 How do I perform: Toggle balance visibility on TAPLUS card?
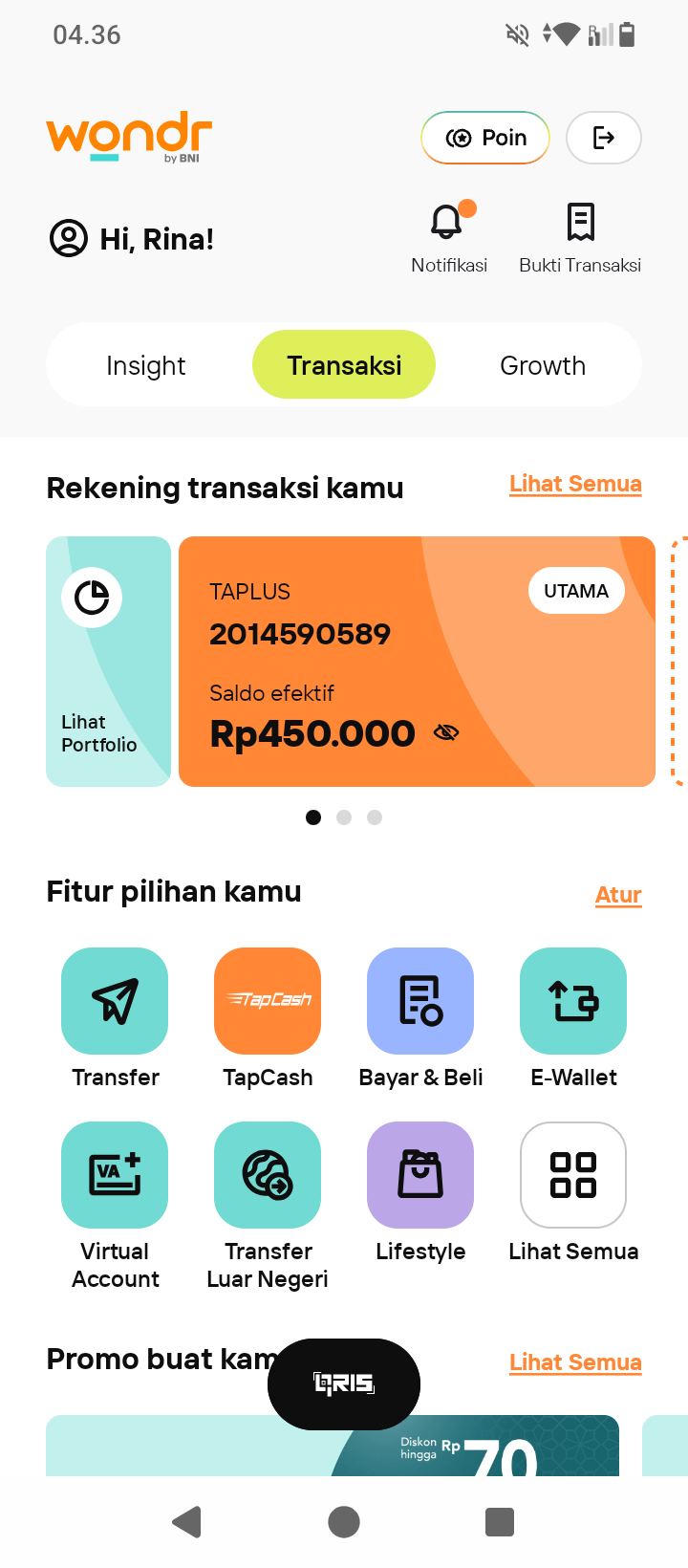click(x=446, y=732)
